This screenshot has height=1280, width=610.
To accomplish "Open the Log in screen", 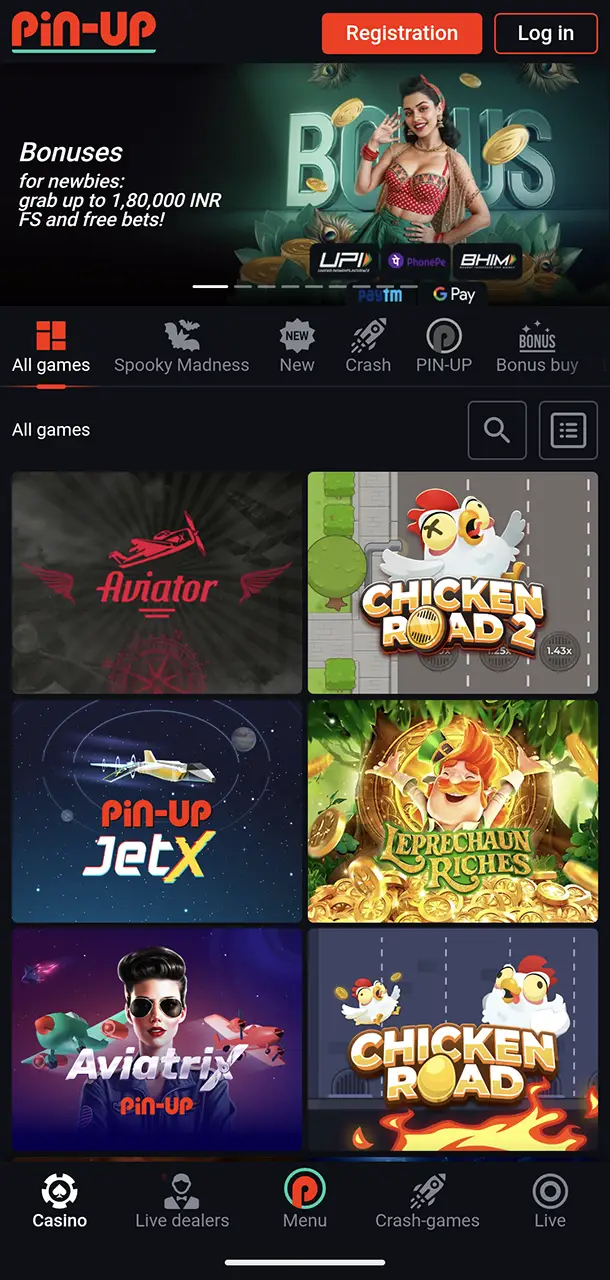I will 545,33.
